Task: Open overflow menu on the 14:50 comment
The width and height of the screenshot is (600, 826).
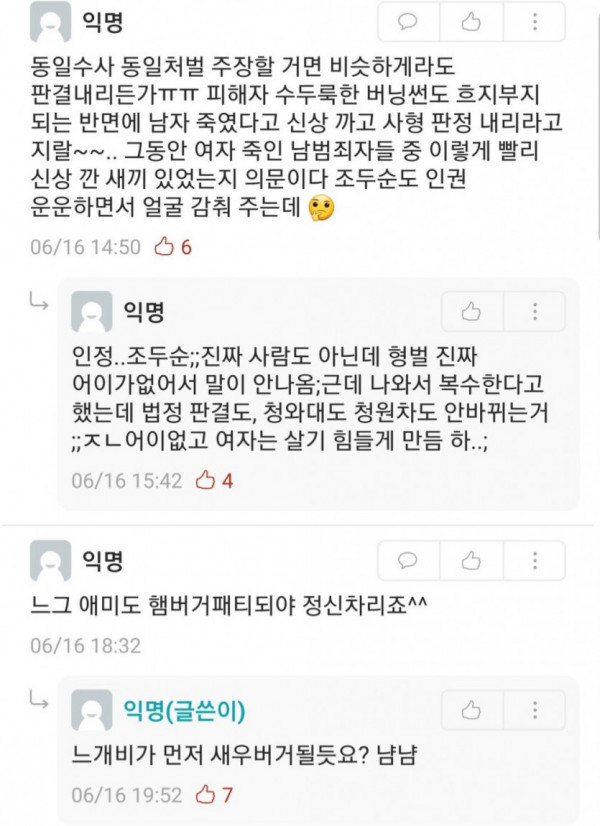Action: click(536, 21)
